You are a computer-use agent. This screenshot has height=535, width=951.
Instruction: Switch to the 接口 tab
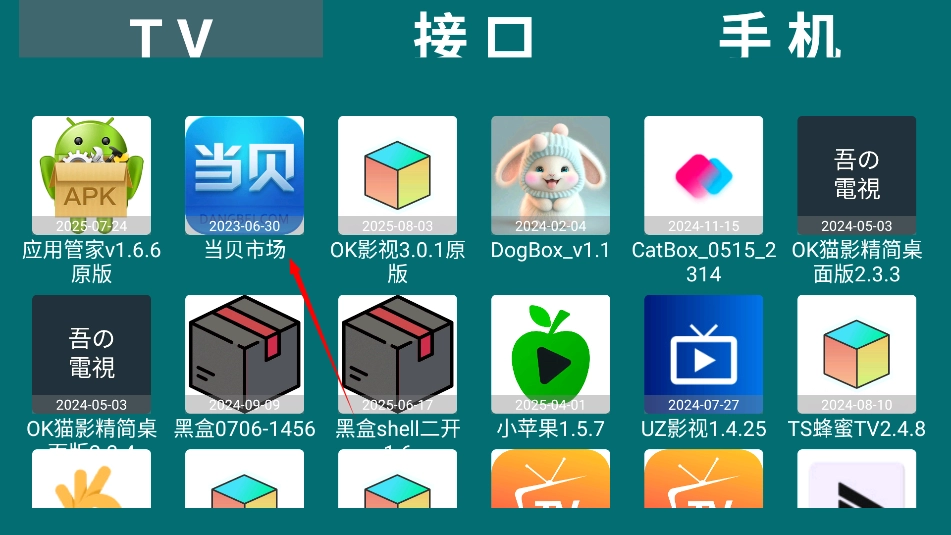click(x=474, y=34)
